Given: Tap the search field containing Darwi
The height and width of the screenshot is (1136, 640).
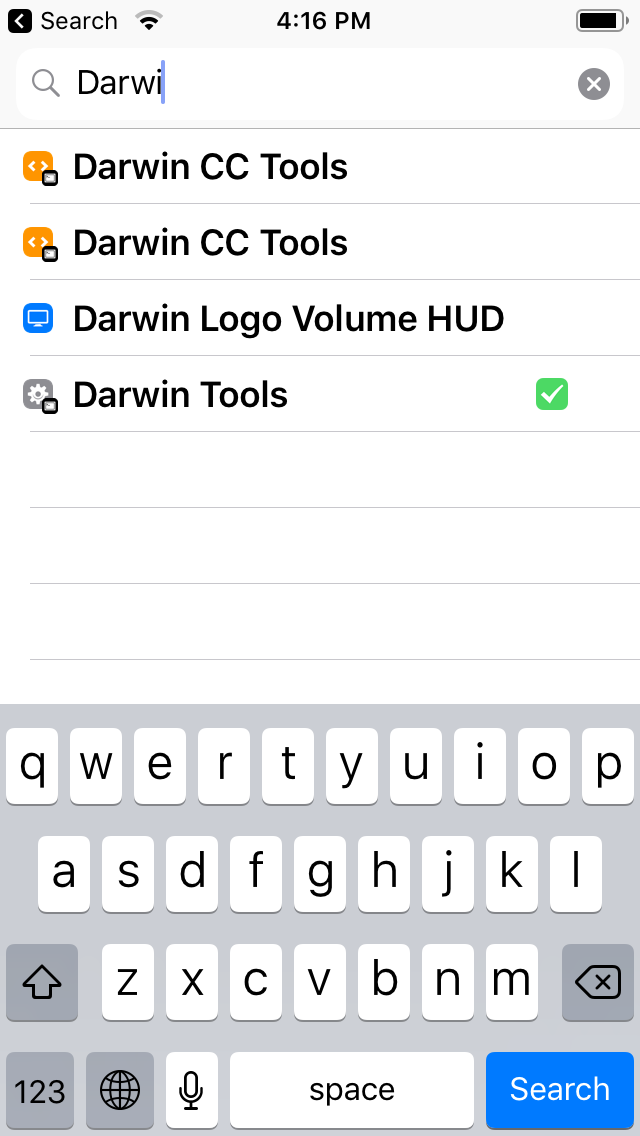Looking at the screenshot, I should click(300, 84).
